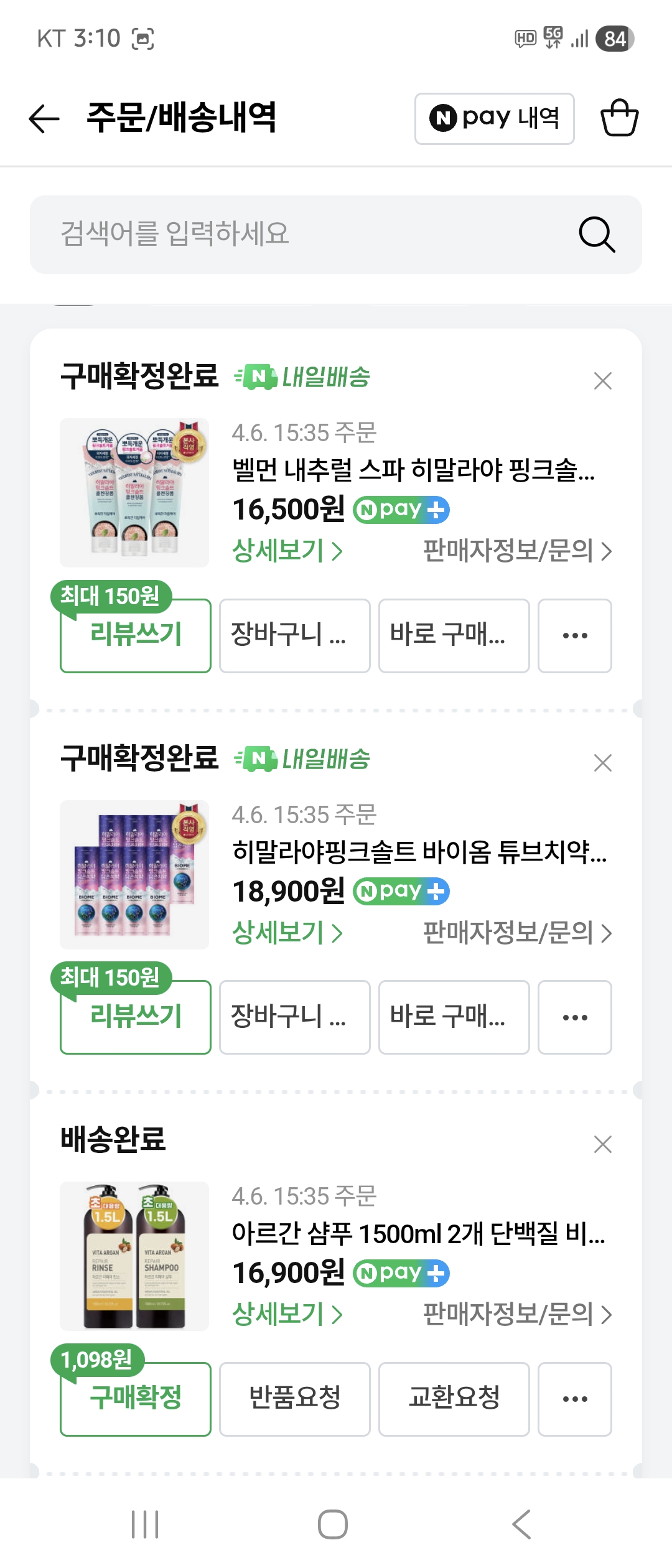Write a review for 벨먼 내추럴 스파
This screenshot has height=1568, width=672.
pyautogui.click(x=136, y=635)
